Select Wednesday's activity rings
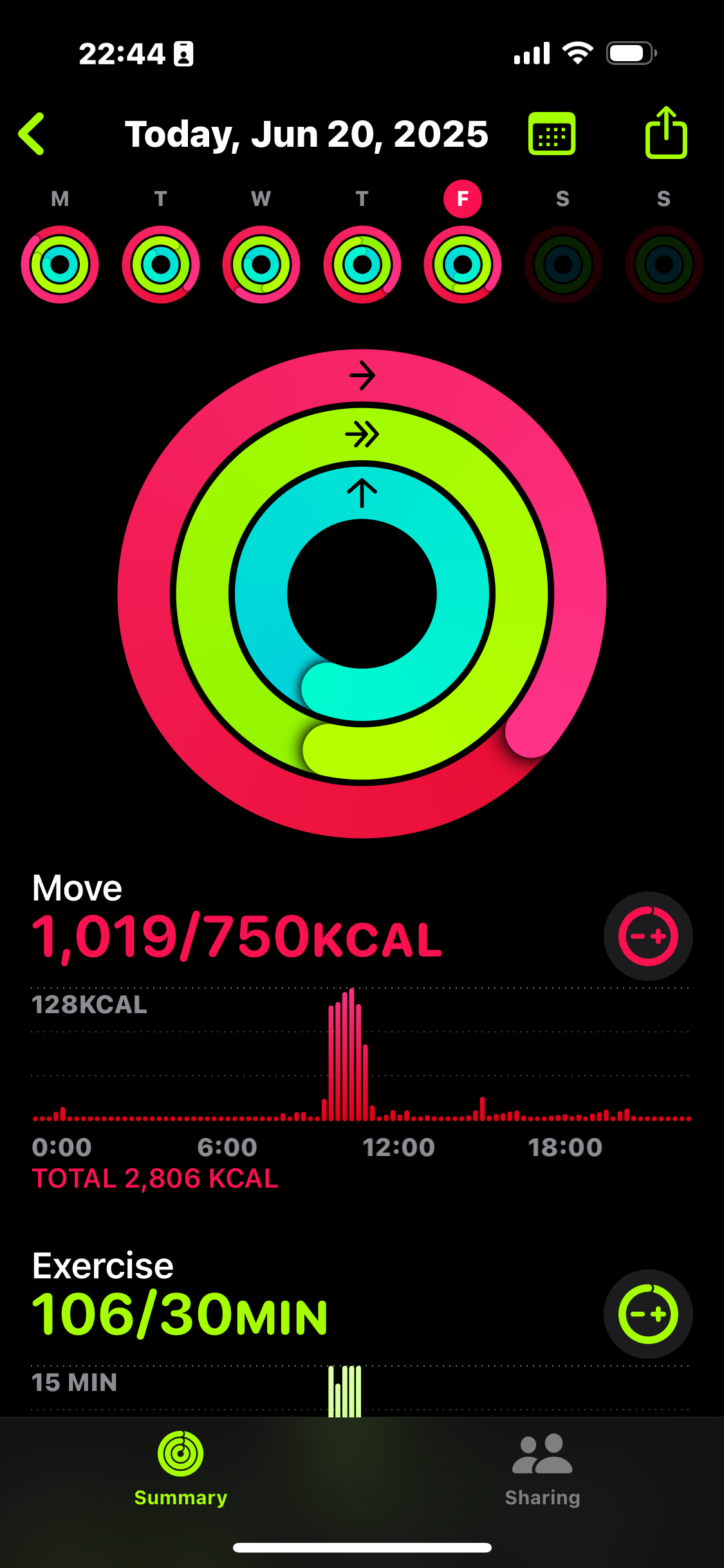724x1568 pixels. [261, 265]
